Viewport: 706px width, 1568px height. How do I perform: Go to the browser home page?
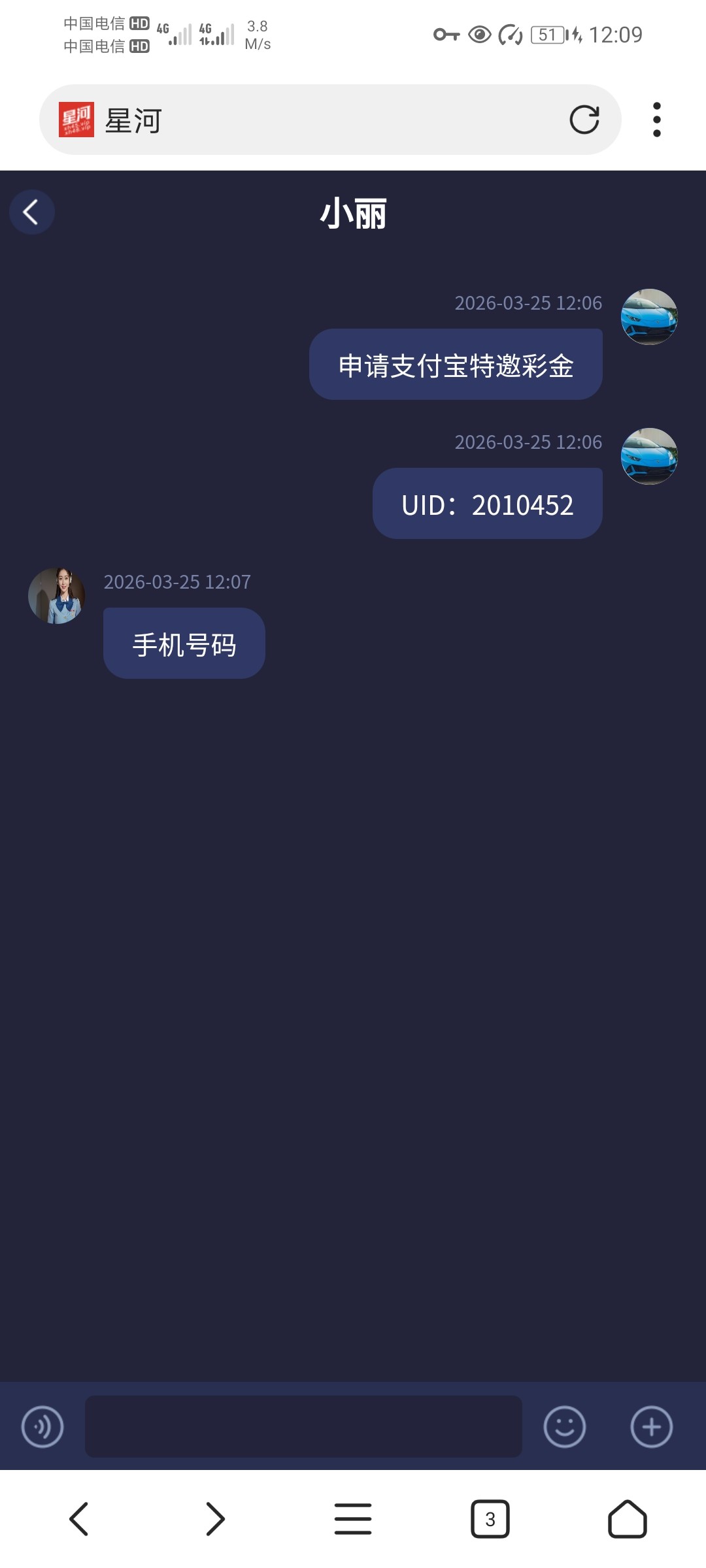627,1518
